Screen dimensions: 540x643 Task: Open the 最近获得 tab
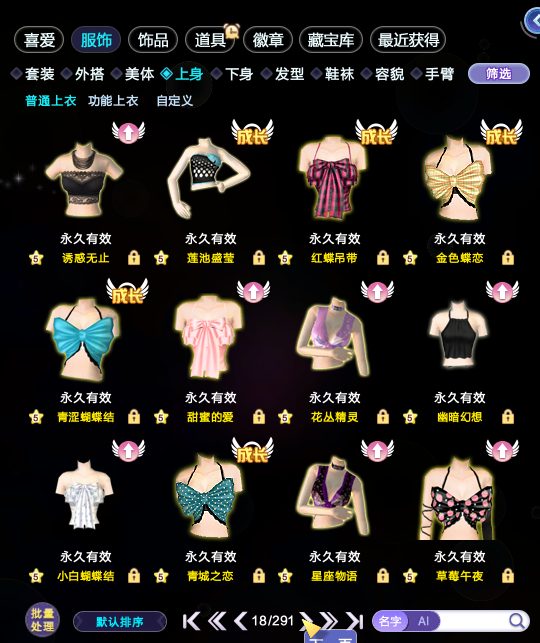pyautogui.click(x=408, y=40)
